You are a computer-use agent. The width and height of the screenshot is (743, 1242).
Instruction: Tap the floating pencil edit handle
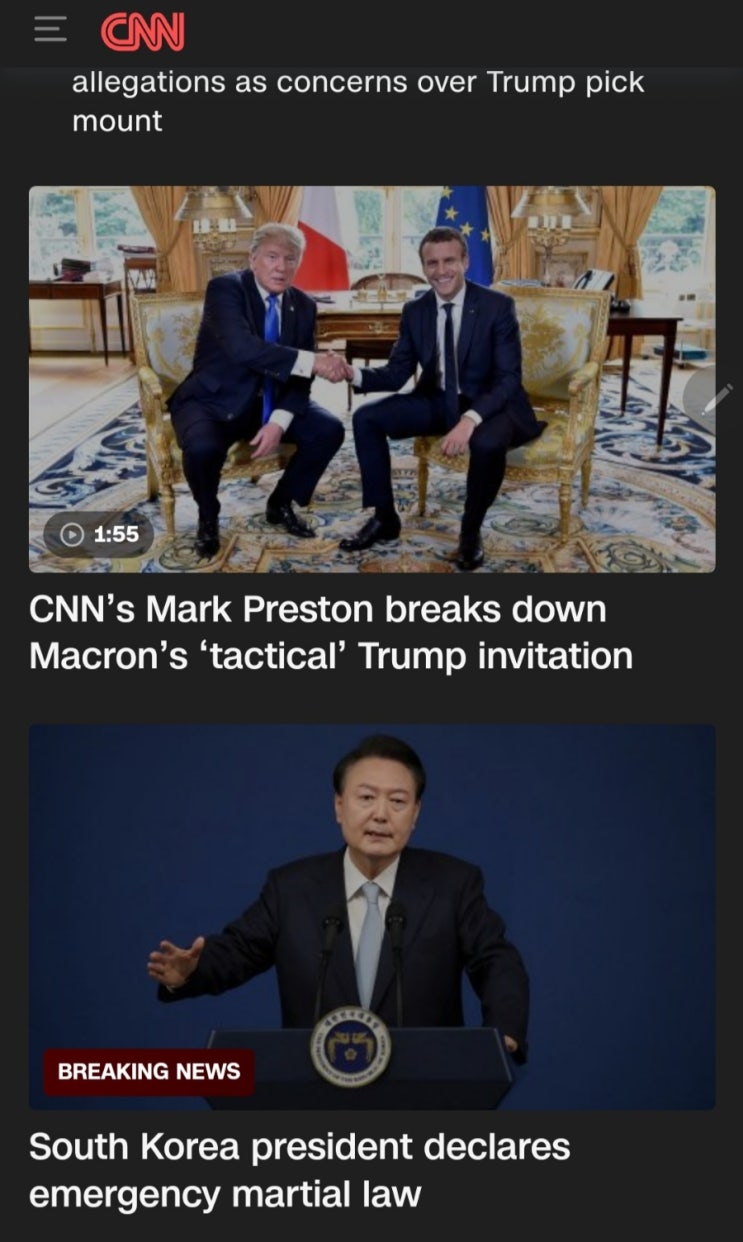(x=716, y=399)
